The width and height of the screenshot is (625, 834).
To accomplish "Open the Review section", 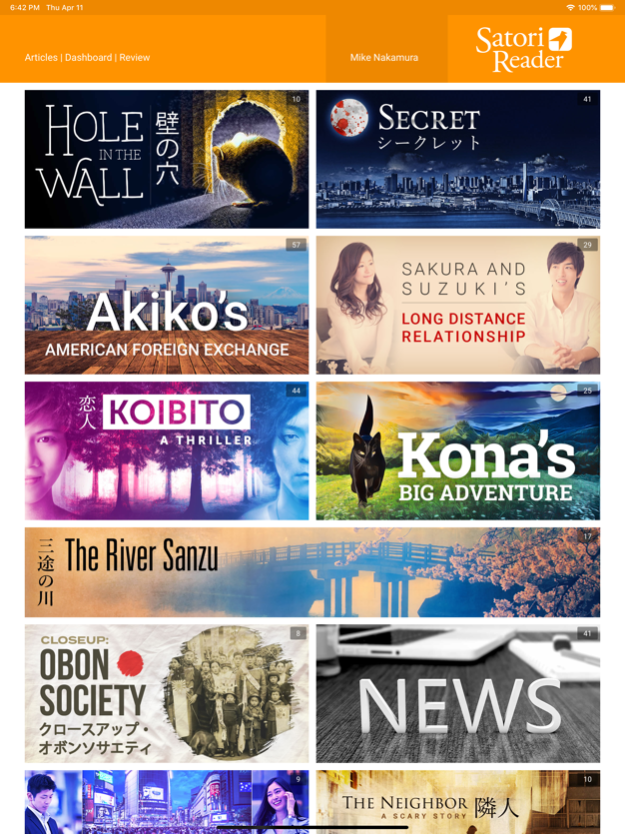I will tap(135, 58).
